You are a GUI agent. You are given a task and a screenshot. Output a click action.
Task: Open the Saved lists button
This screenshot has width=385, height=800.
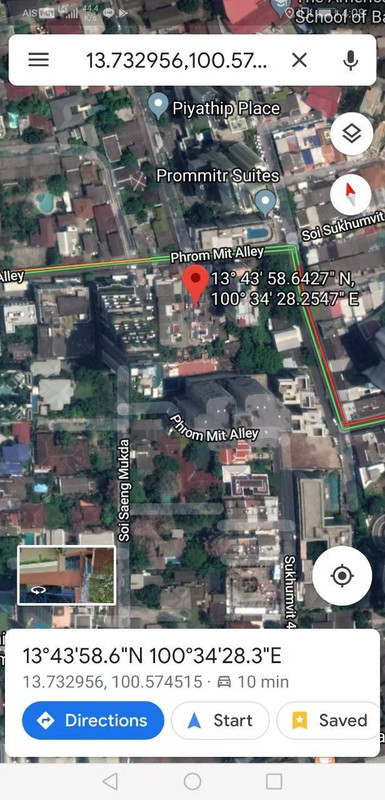click(x=330, y=720)
